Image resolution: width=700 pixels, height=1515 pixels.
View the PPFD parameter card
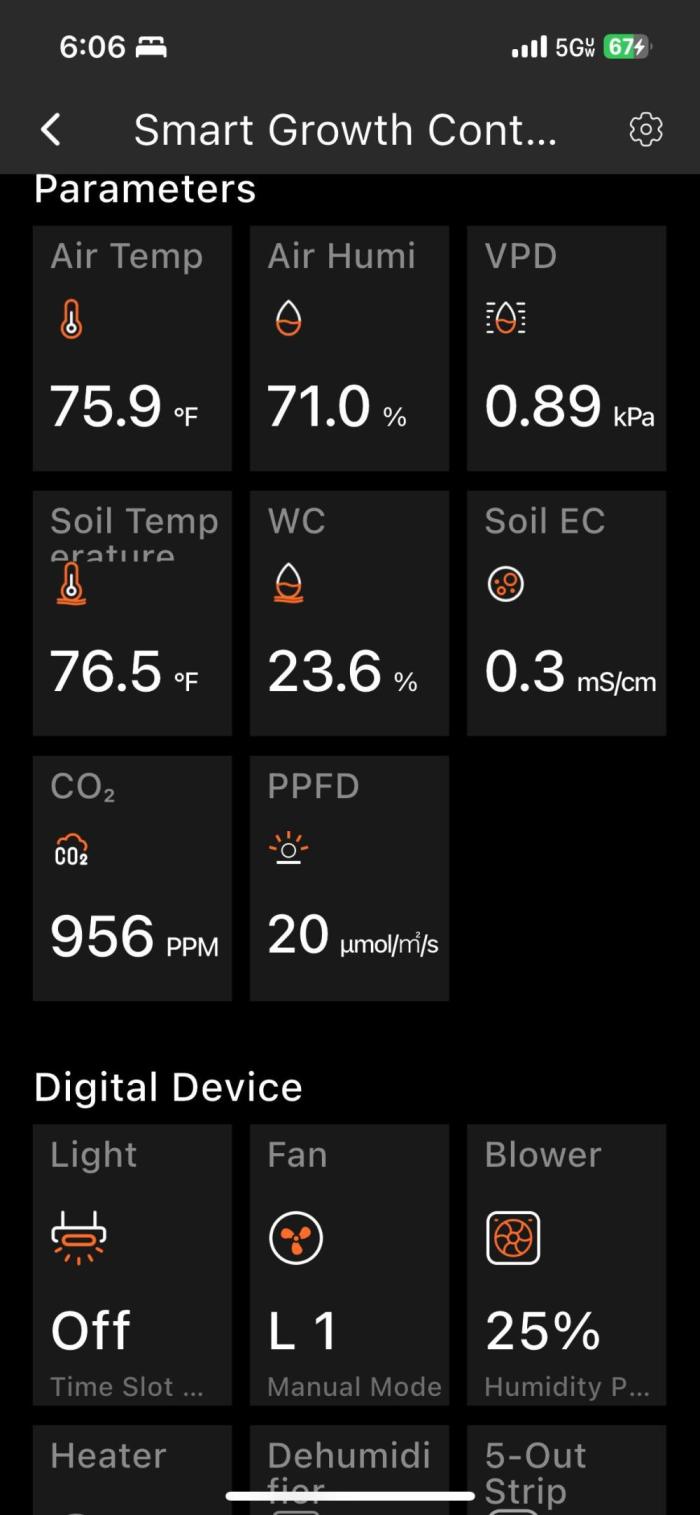tap(349, 878)
